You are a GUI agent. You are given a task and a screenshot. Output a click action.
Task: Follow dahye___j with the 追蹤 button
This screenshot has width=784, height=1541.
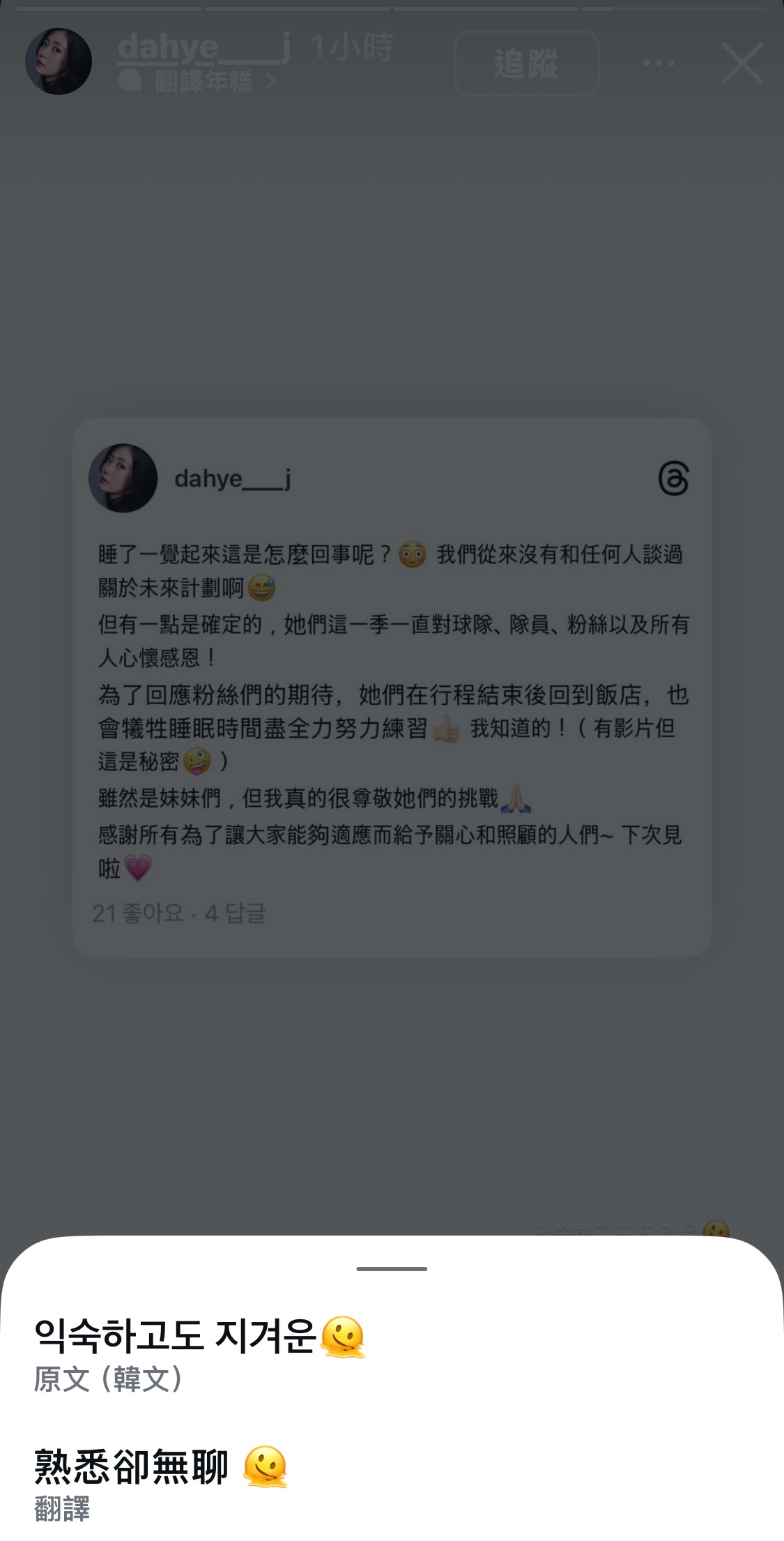tap(527, 63)
